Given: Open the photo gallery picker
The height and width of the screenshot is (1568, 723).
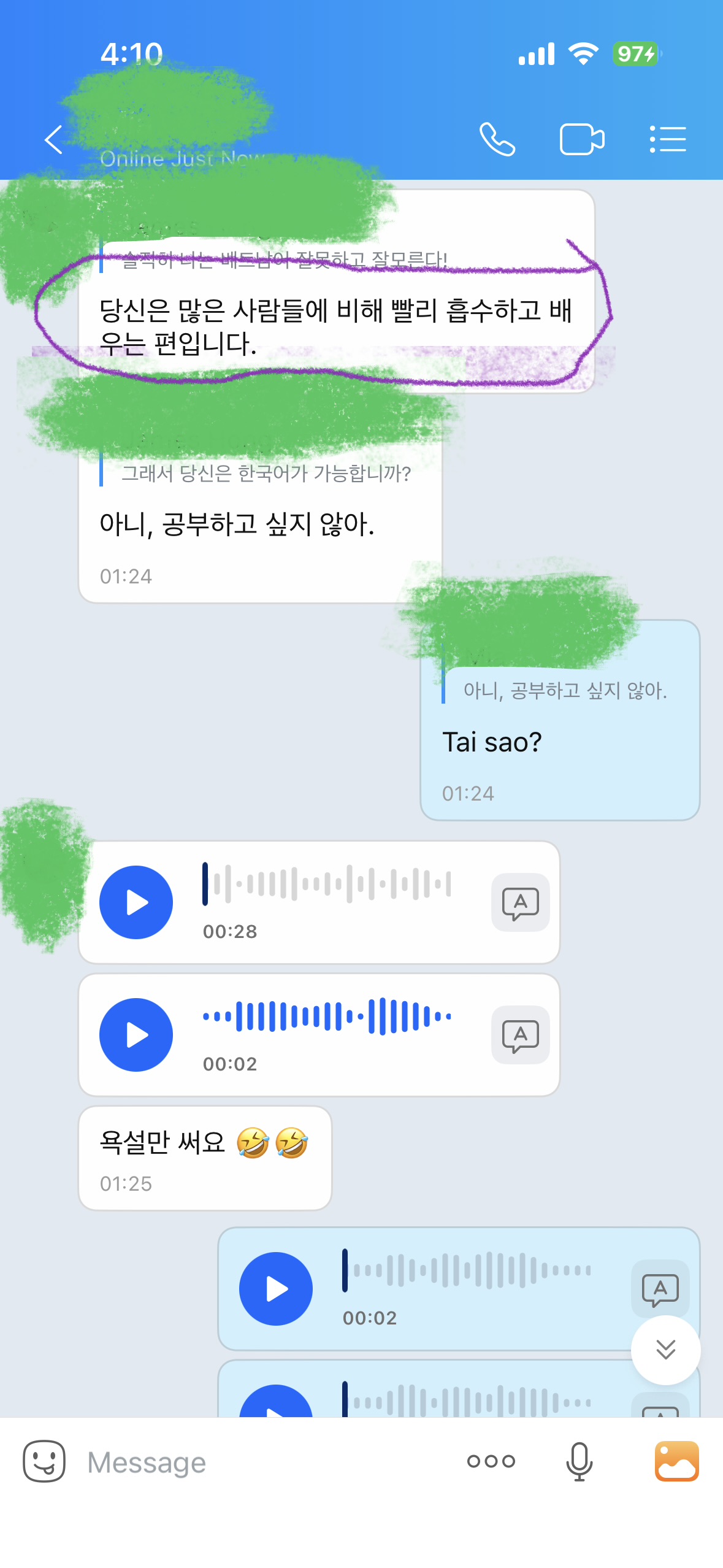Looking at the screenshot, I should [x=676, y=1461].
